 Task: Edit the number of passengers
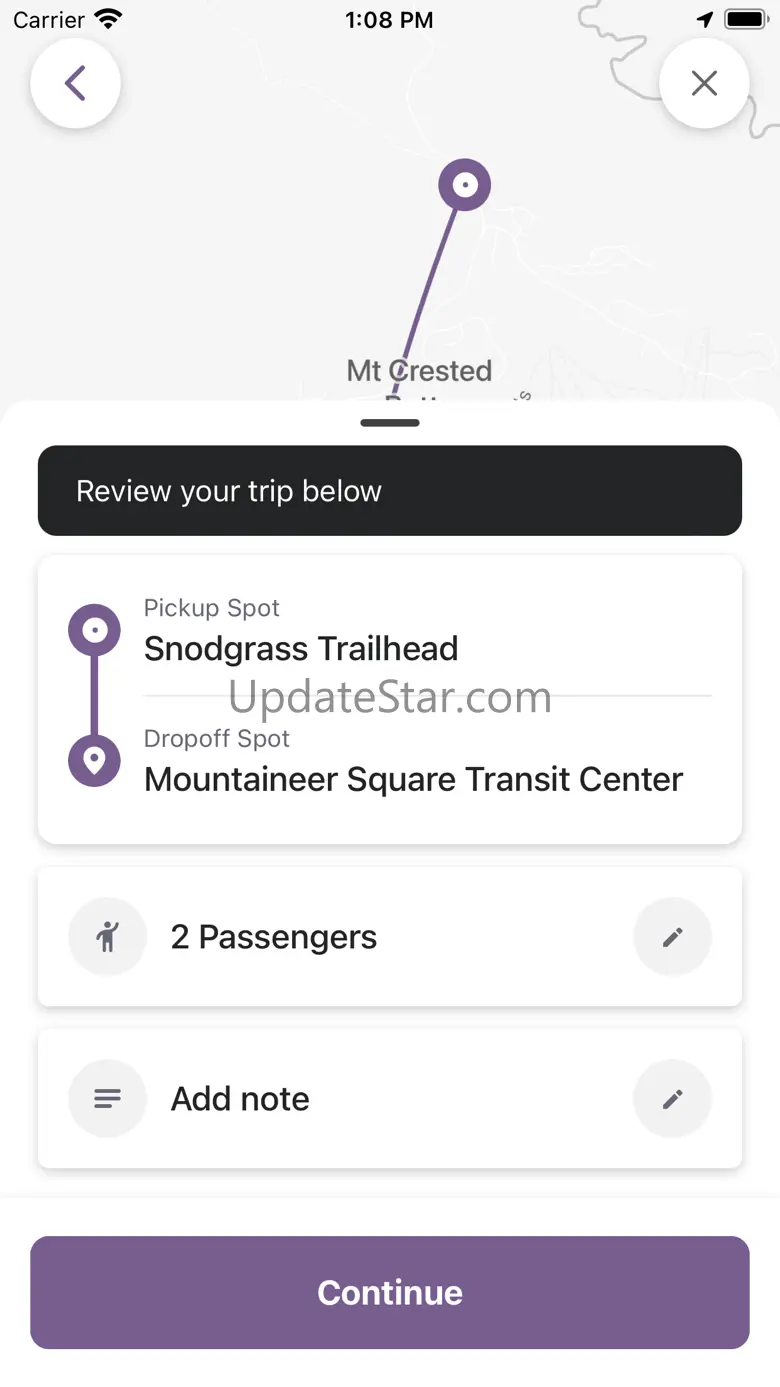point(672,937)
